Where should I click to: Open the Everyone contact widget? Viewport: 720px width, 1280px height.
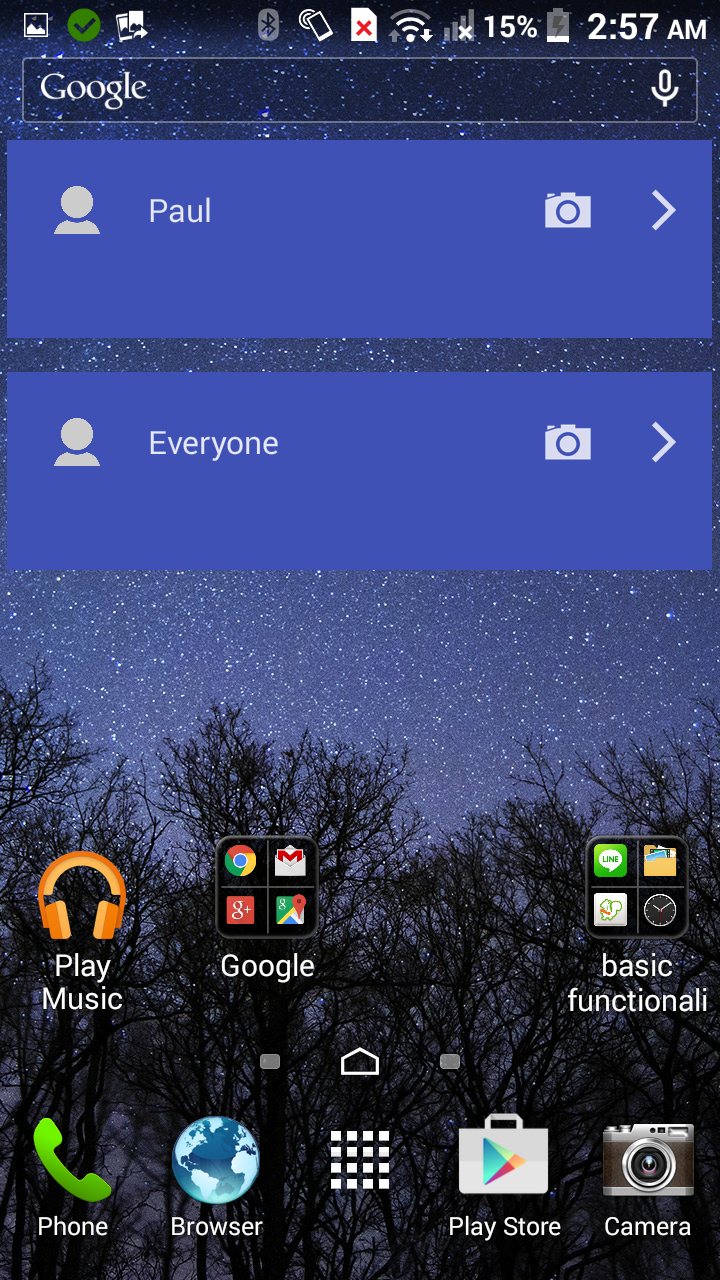pyautogui.click(x=360, y=471)
